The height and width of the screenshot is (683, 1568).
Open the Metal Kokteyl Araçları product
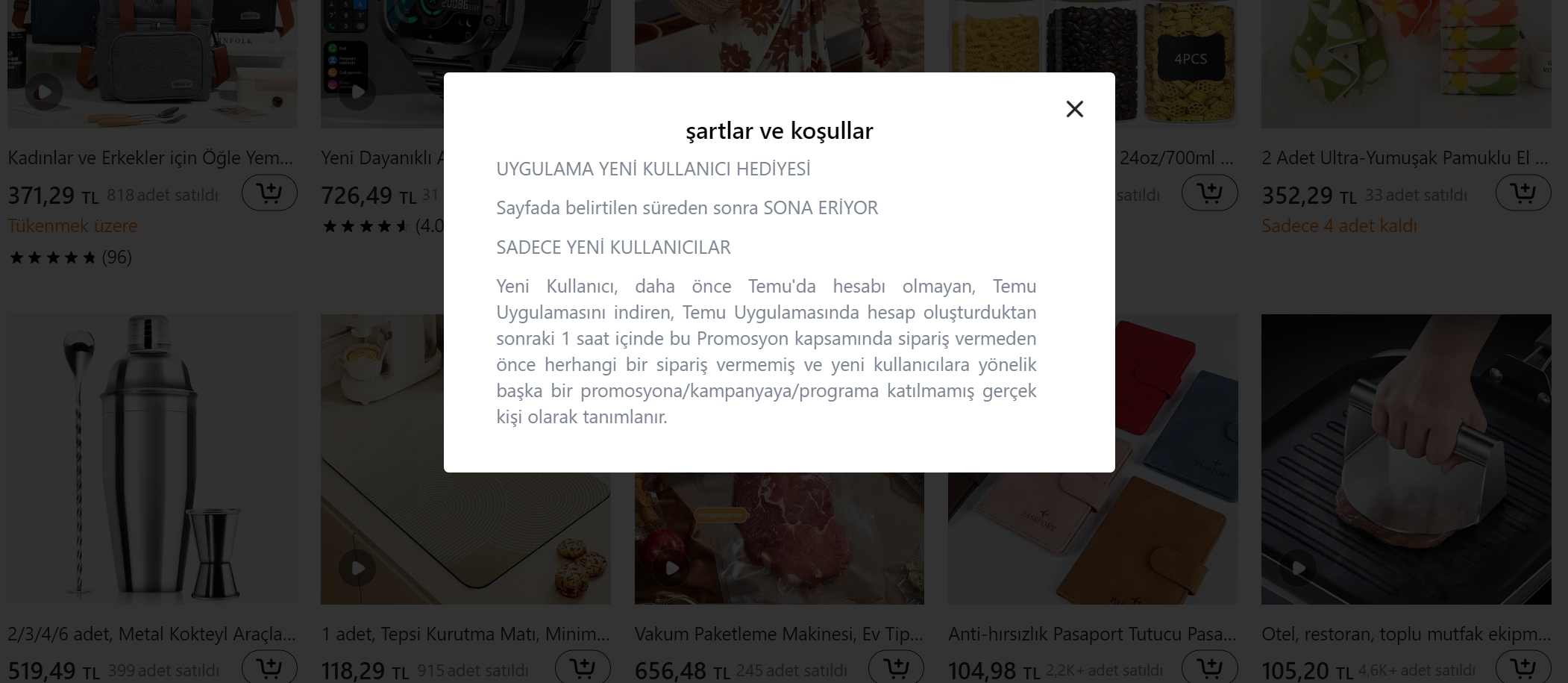click(151, 634)
